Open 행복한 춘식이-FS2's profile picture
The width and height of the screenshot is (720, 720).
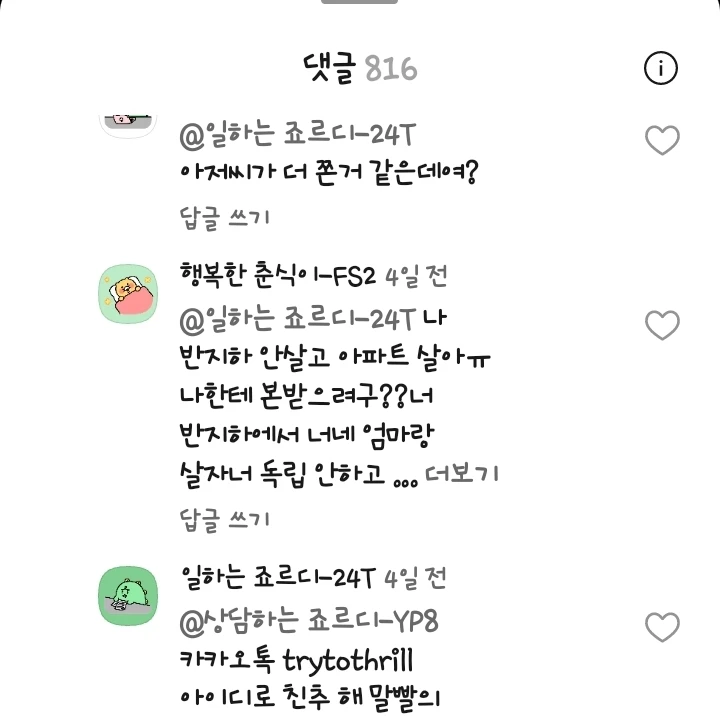click(128, 295)
